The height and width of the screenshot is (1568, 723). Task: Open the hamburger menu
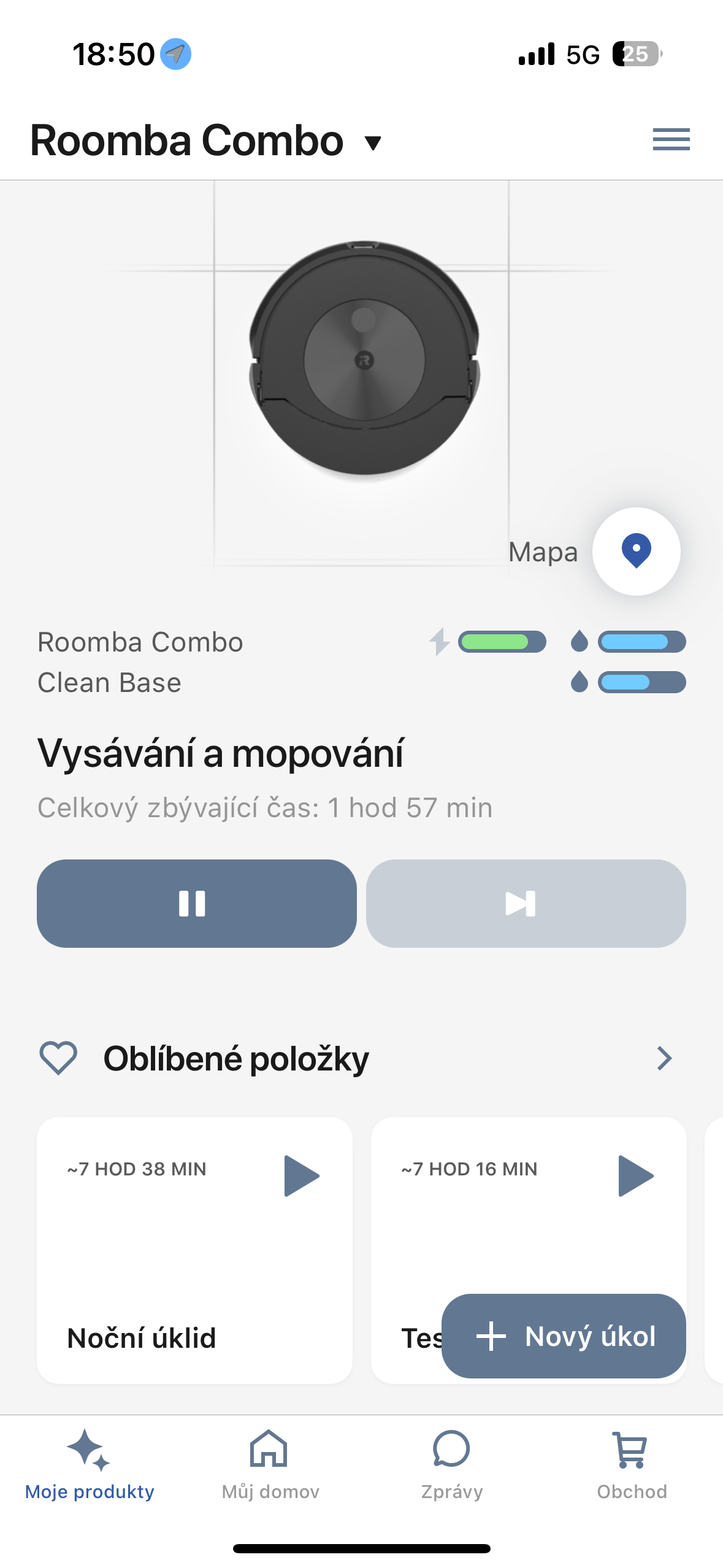(671, 140)
